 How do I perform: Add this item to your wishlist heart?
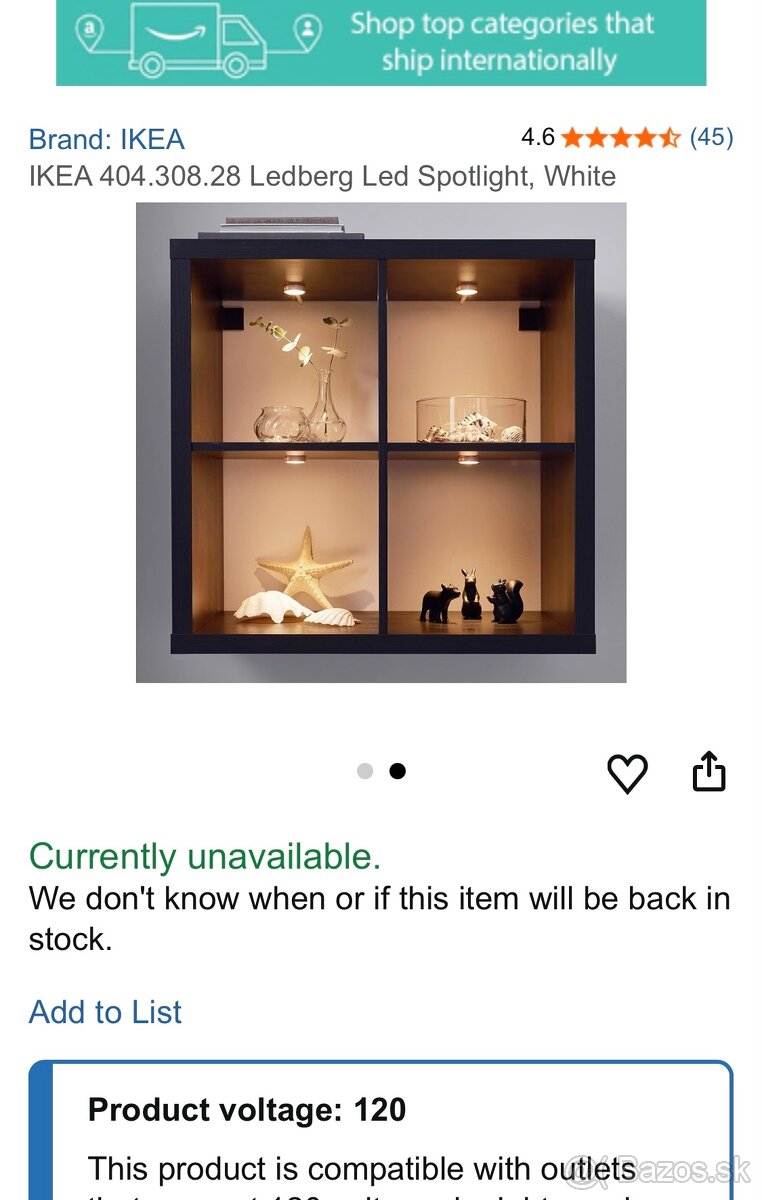click(627, 774)
